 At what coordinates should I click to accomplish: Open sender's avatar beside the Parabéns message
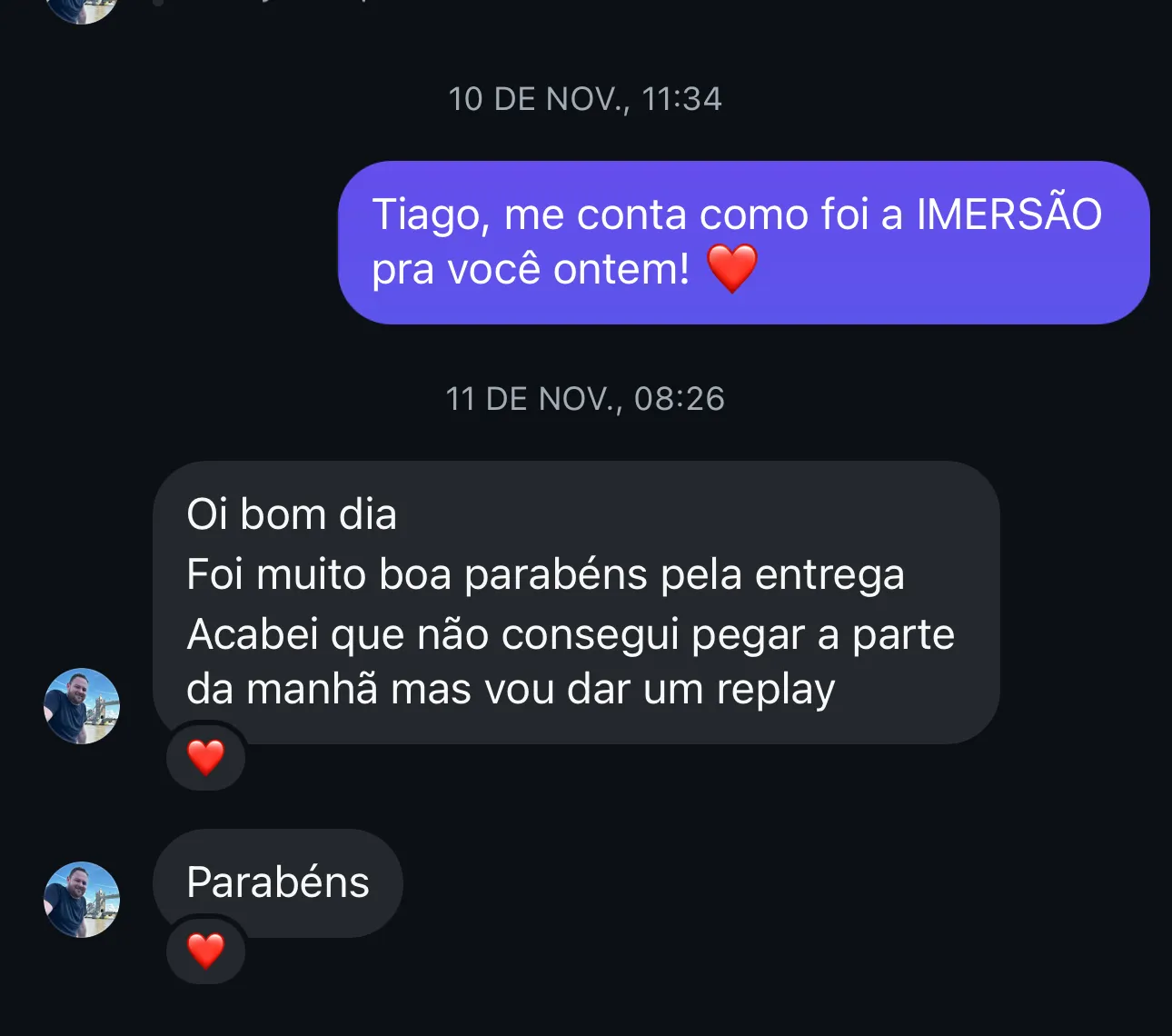(82, 900)
